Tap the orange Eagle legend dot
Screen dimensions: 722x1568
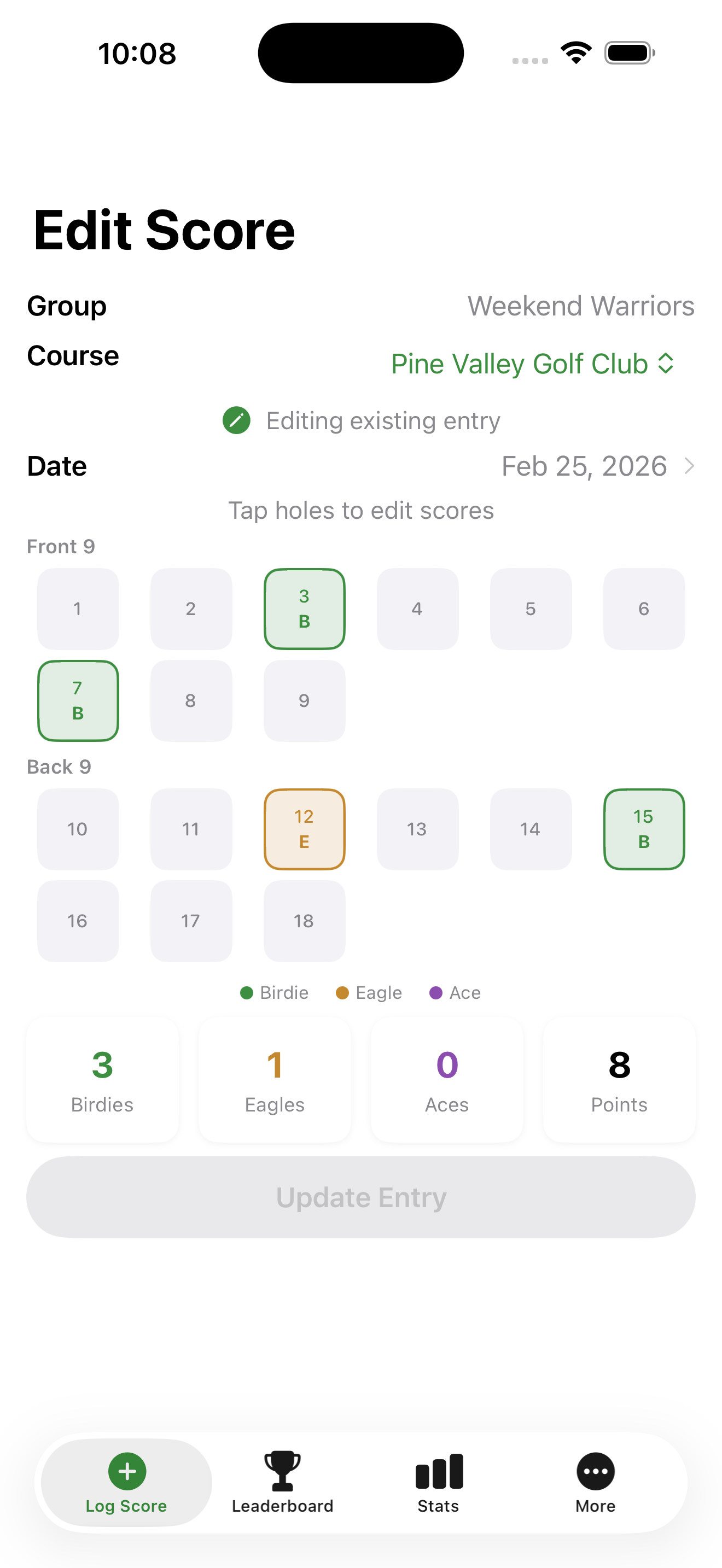[x=343, y=992]
